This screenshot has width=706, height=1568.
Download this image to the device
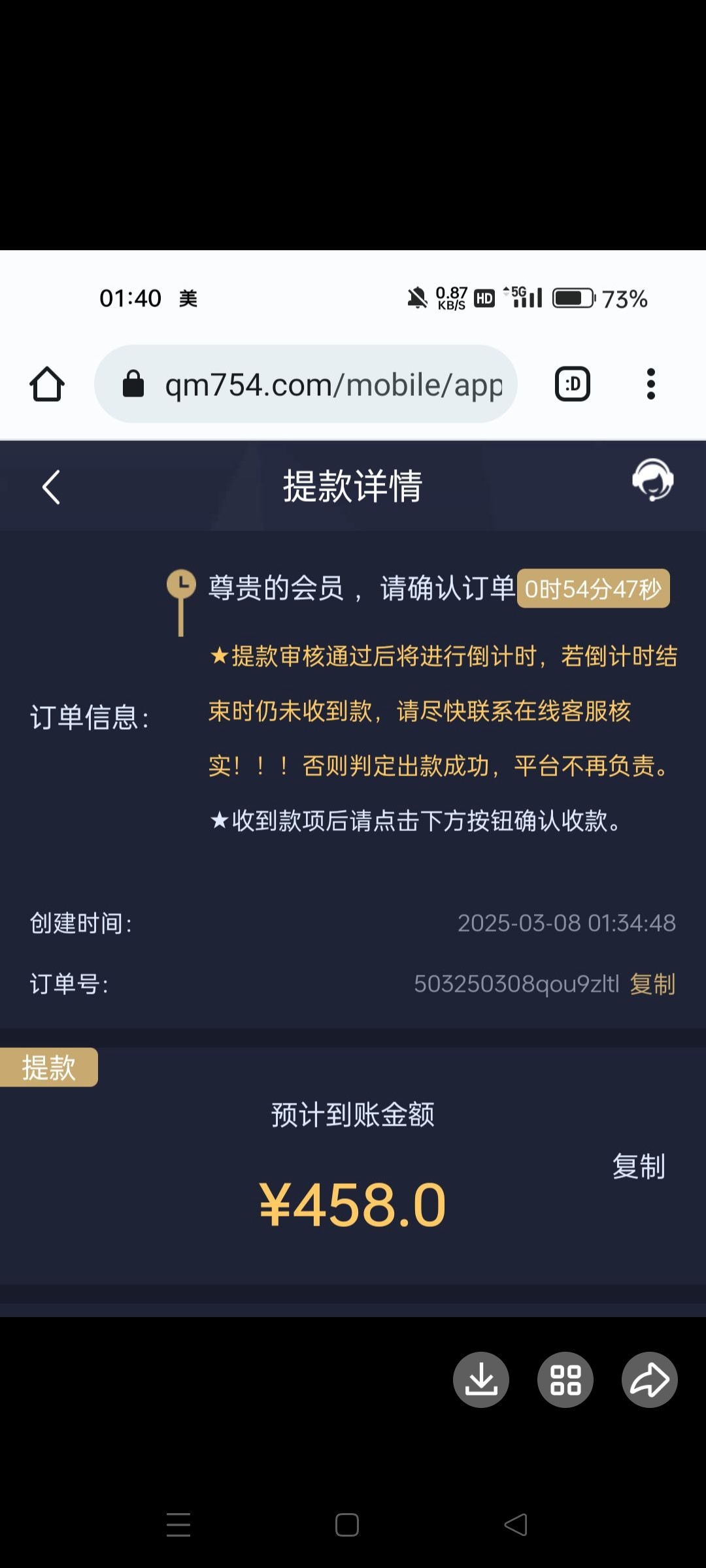481,1380
